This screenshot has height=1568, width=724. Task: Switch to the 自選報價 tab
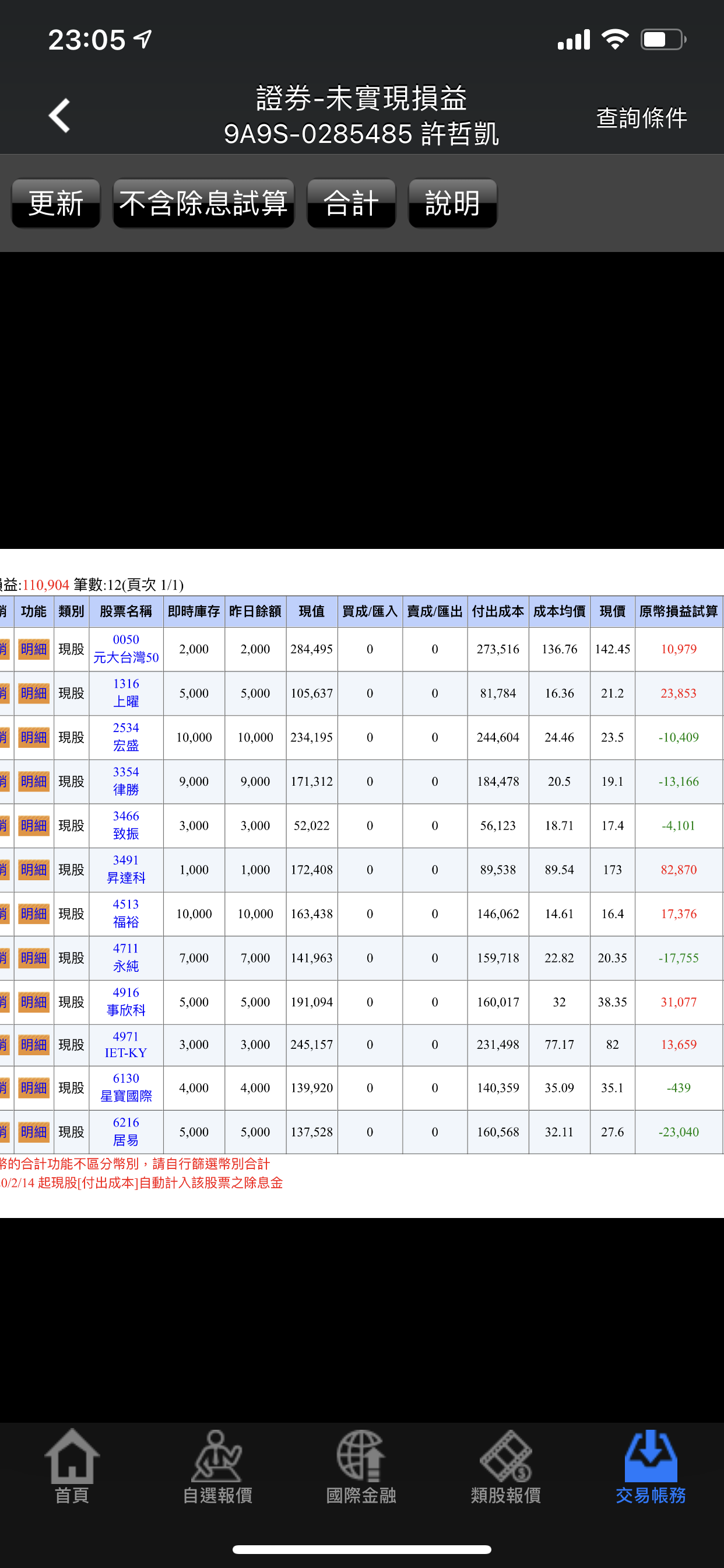tap(217, 1466)
